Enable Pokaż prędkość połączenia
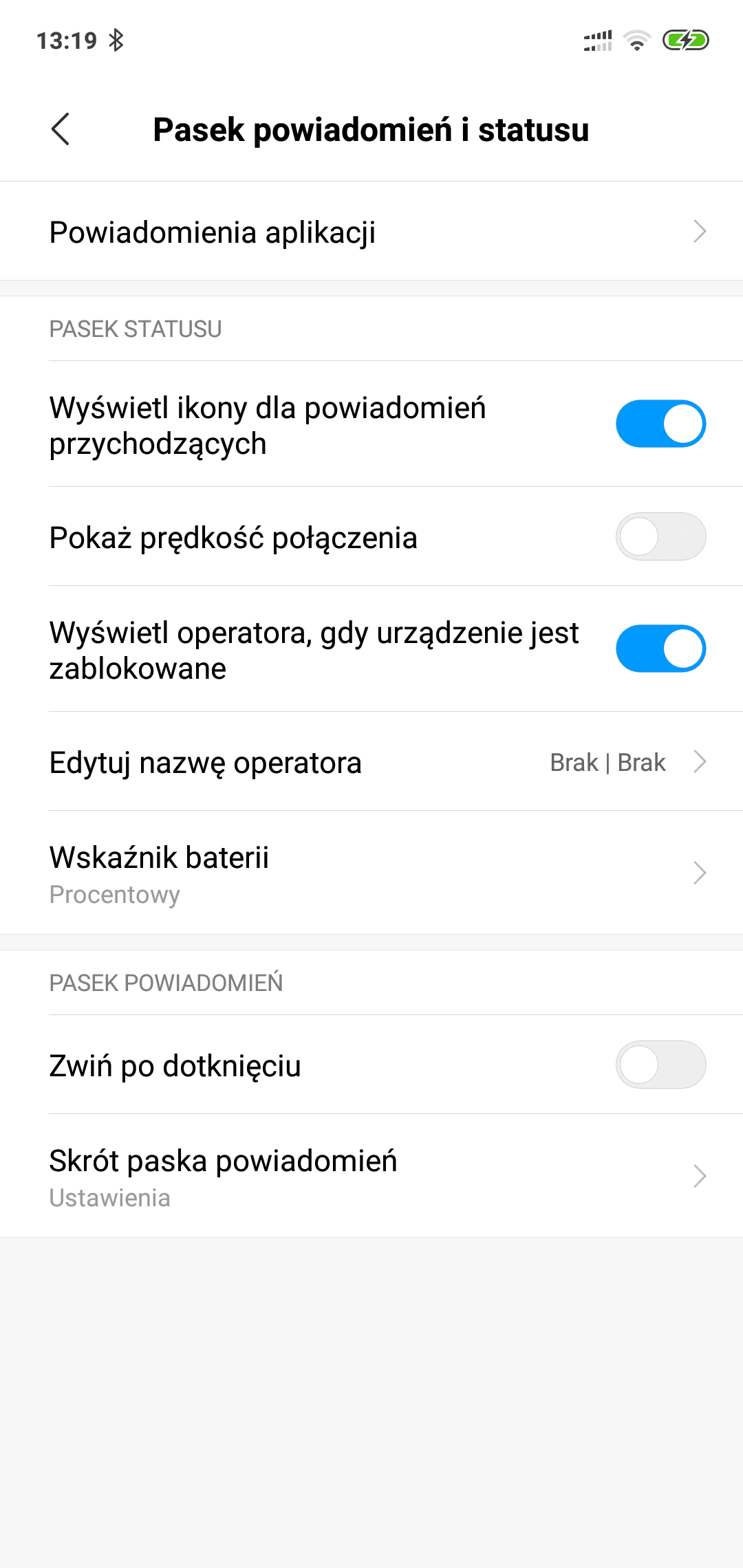 coord(660,536)
